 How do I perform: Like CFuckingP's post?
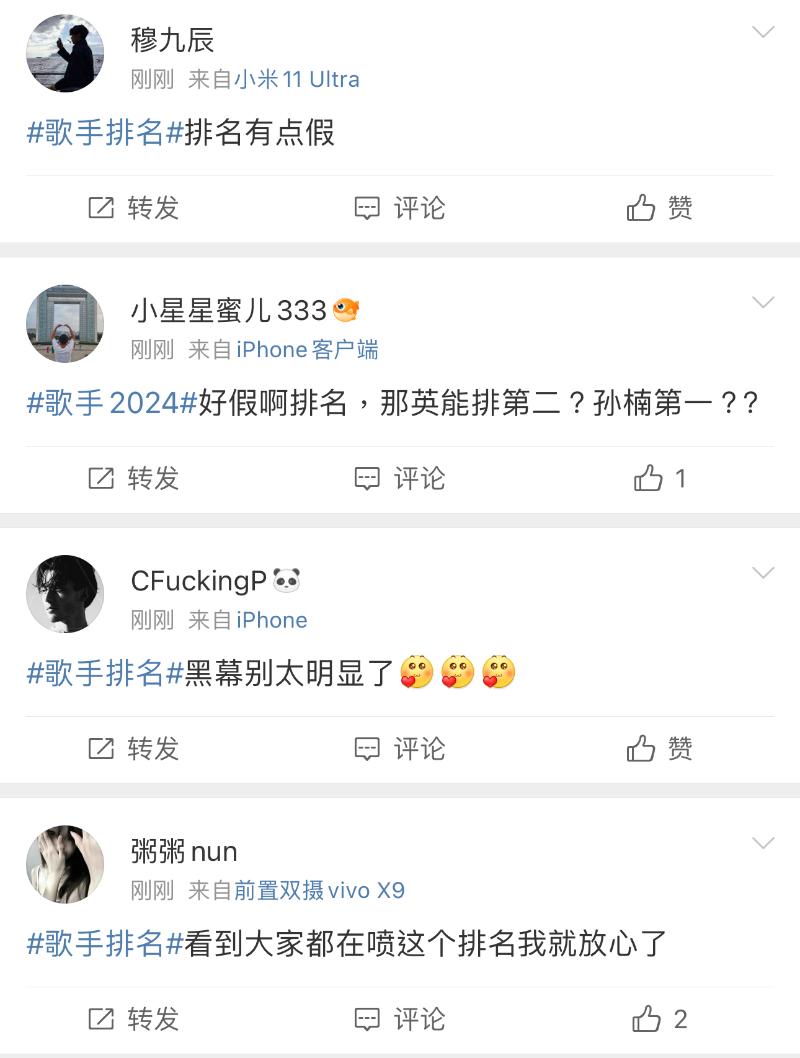tap(659, 748)
